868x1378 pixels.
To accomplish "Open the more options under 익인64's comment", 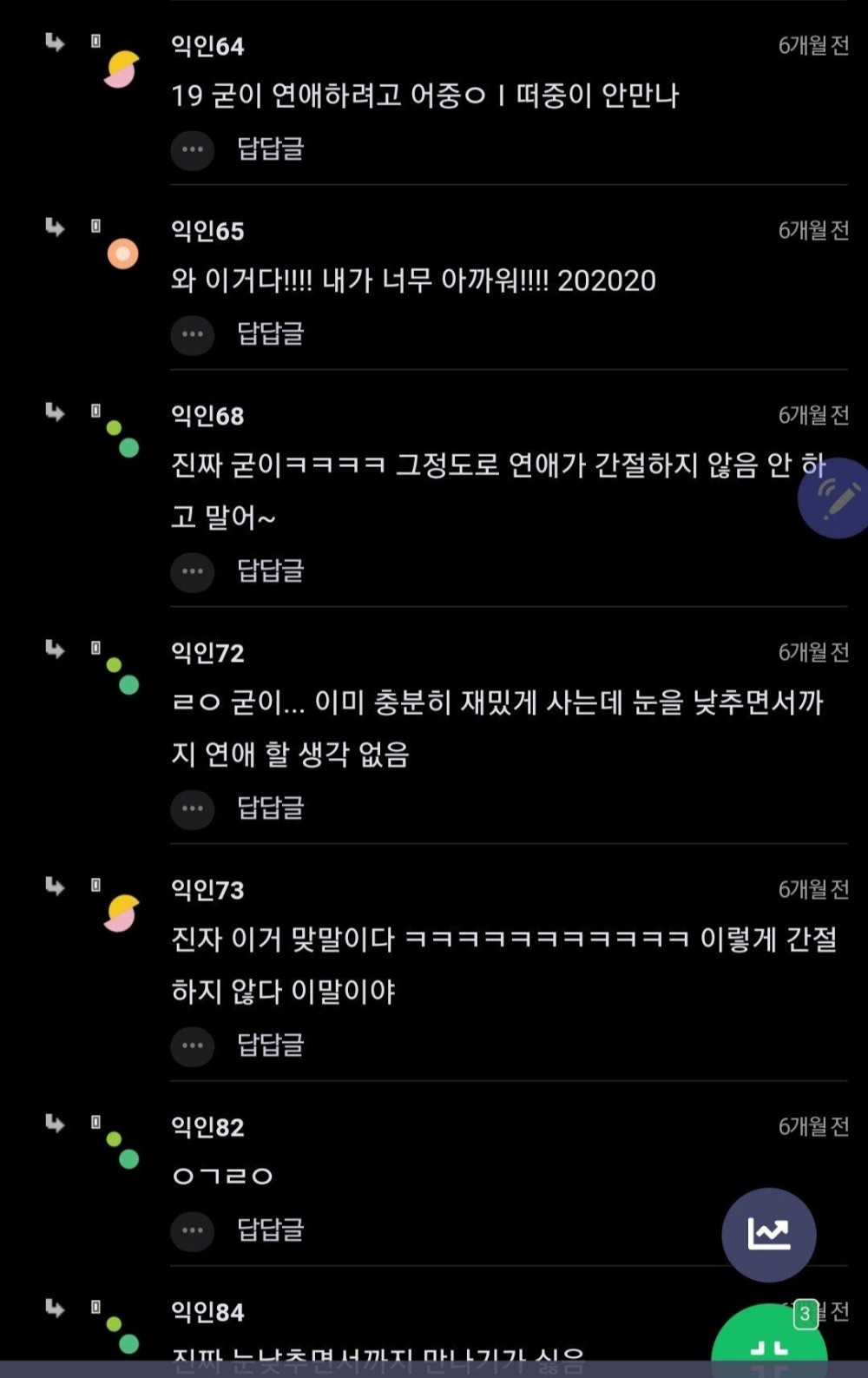I will [x=192, y=149].
